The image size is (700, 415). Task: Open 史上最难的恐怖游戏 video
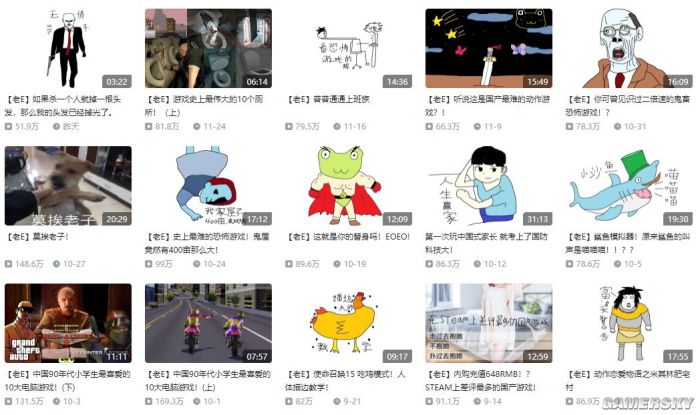207,186
